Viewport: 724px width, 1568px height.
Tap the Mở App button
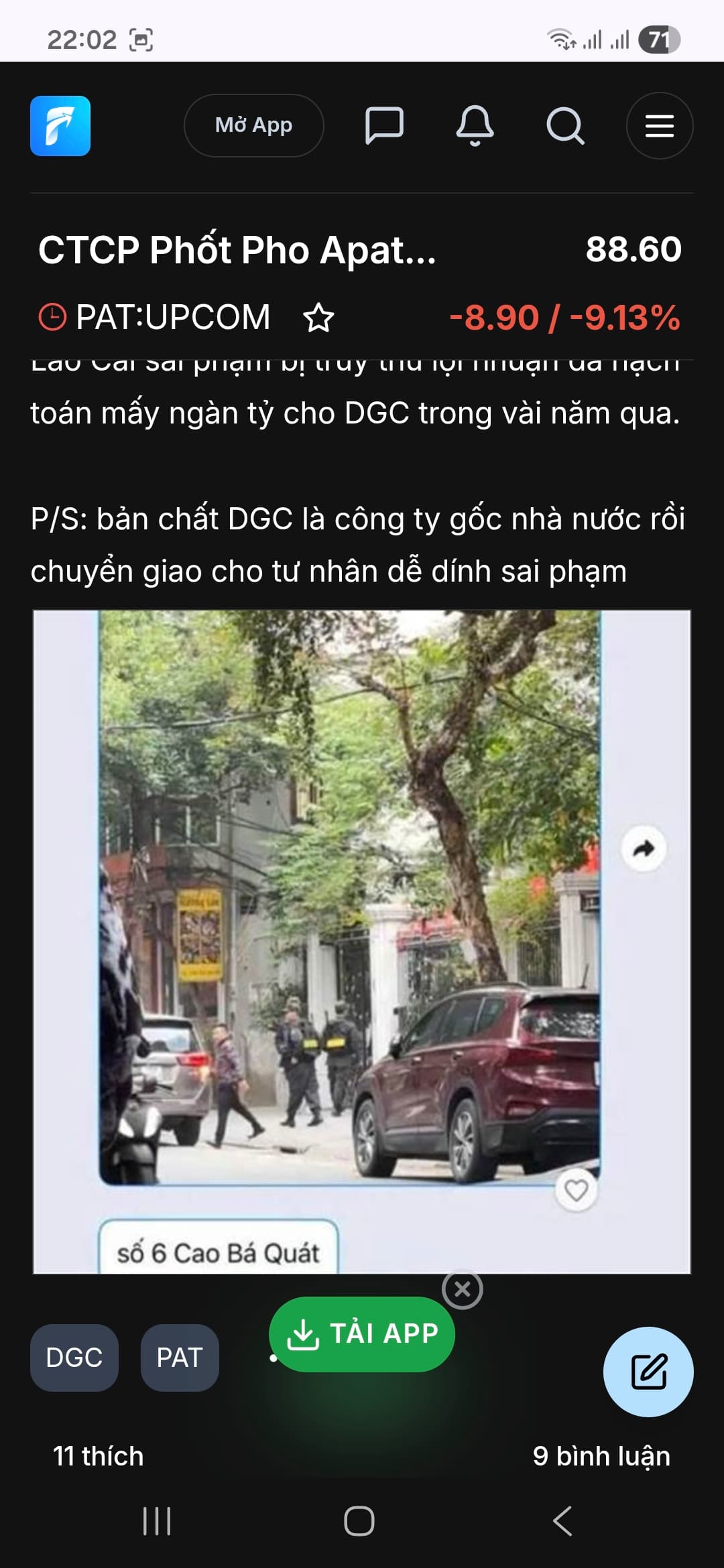[253, 125]
